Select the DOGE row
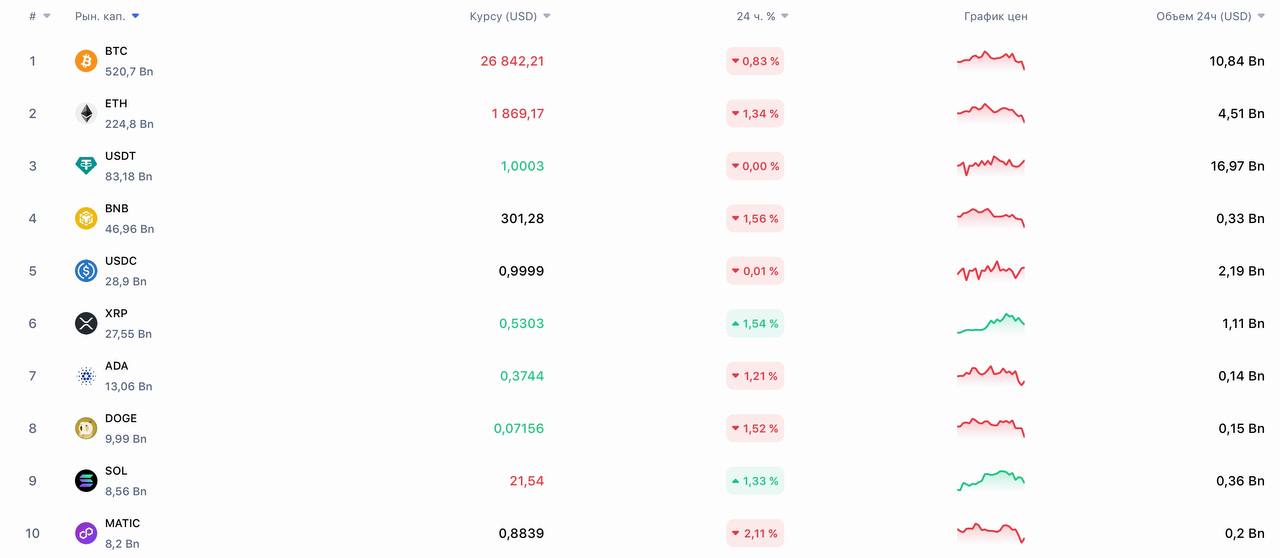Image resolution: width=1280 pixels, height=558 pixels. (x=120, y=419)
